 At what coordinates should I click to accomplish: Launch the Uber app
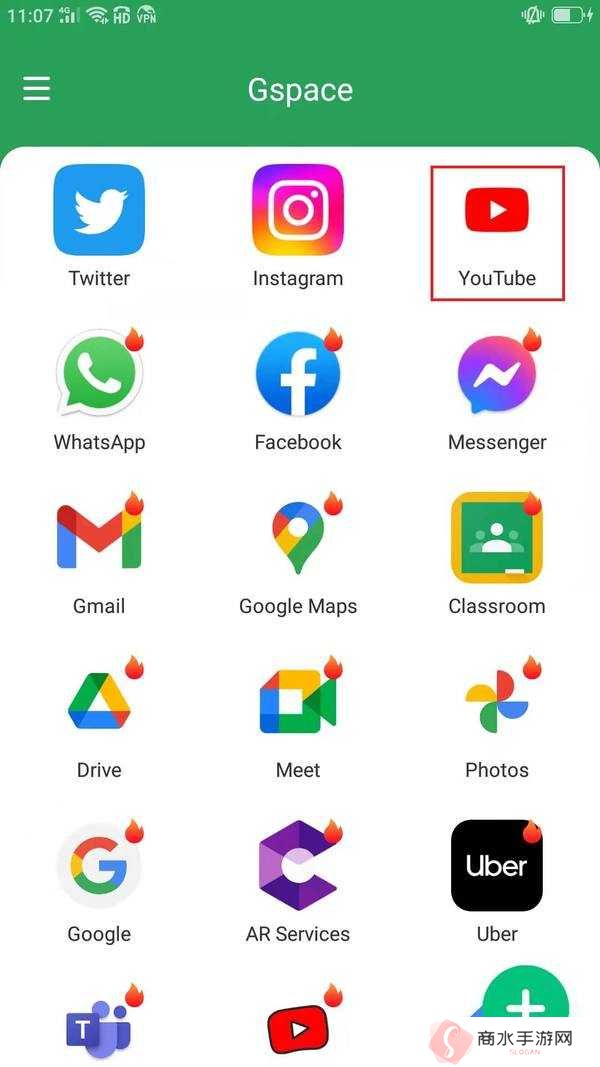click(497, 866)
